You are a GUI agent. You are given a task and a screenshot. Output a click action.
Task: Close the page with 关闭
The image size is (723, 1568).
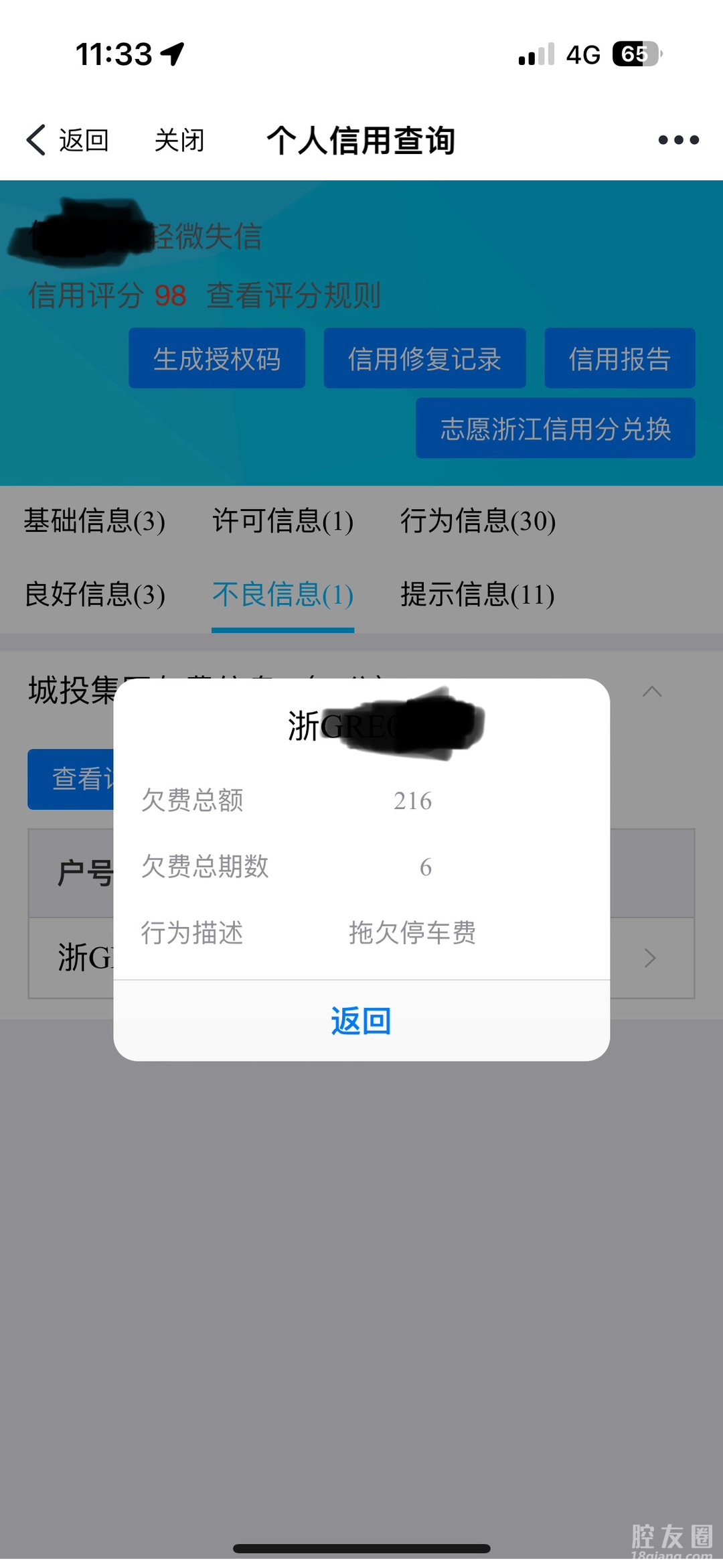[x=179, y=141]
